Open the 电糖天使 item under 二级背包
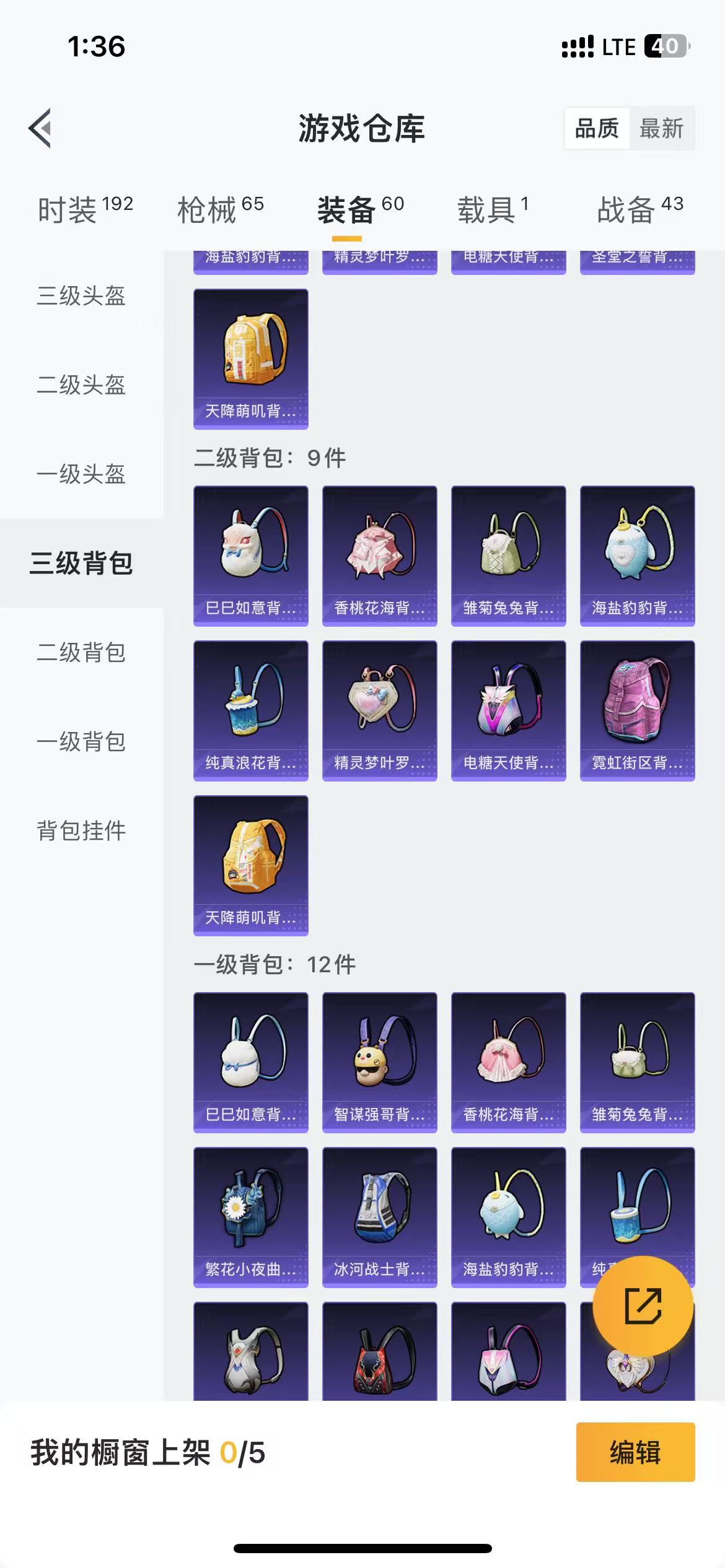 tap(508, 710)
